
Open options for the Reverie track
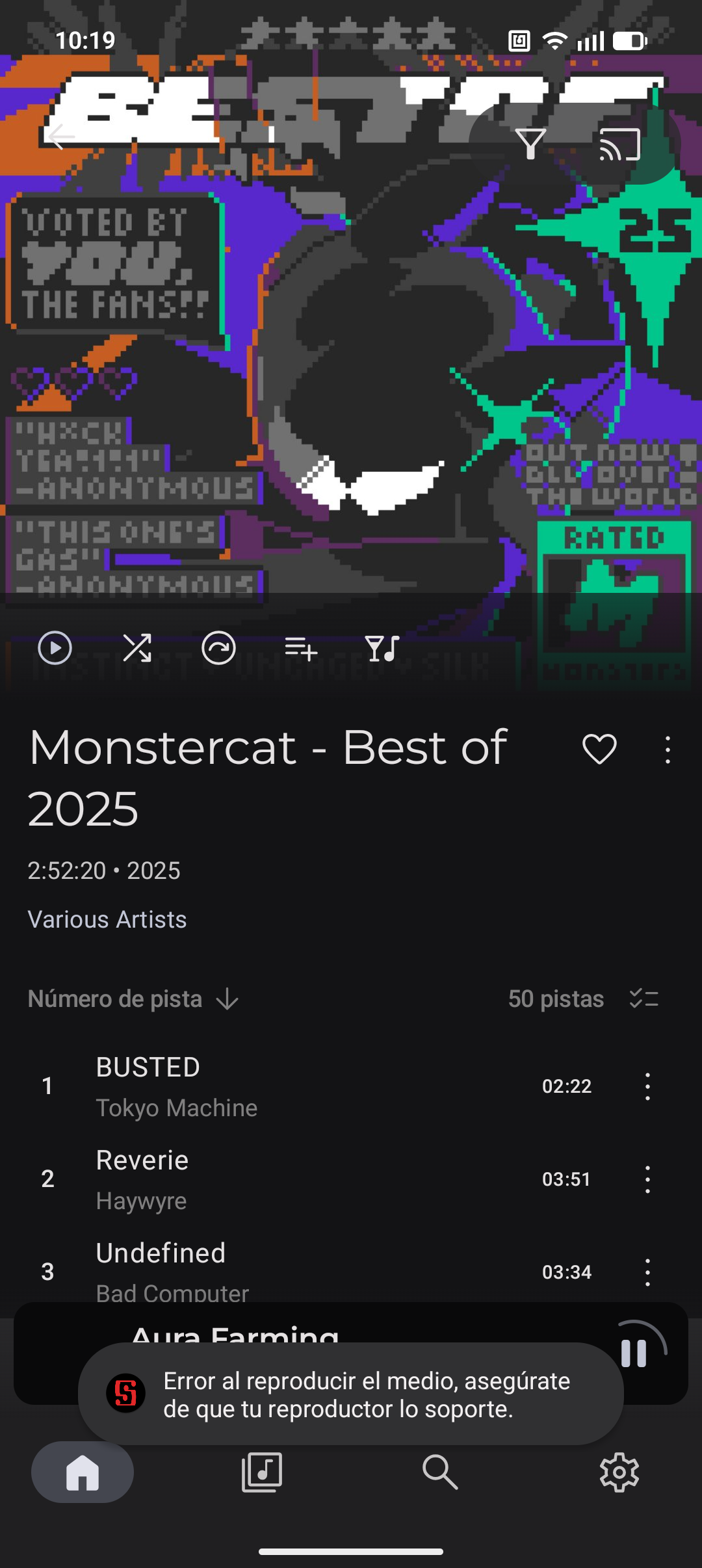click(x=647, y=1179)
